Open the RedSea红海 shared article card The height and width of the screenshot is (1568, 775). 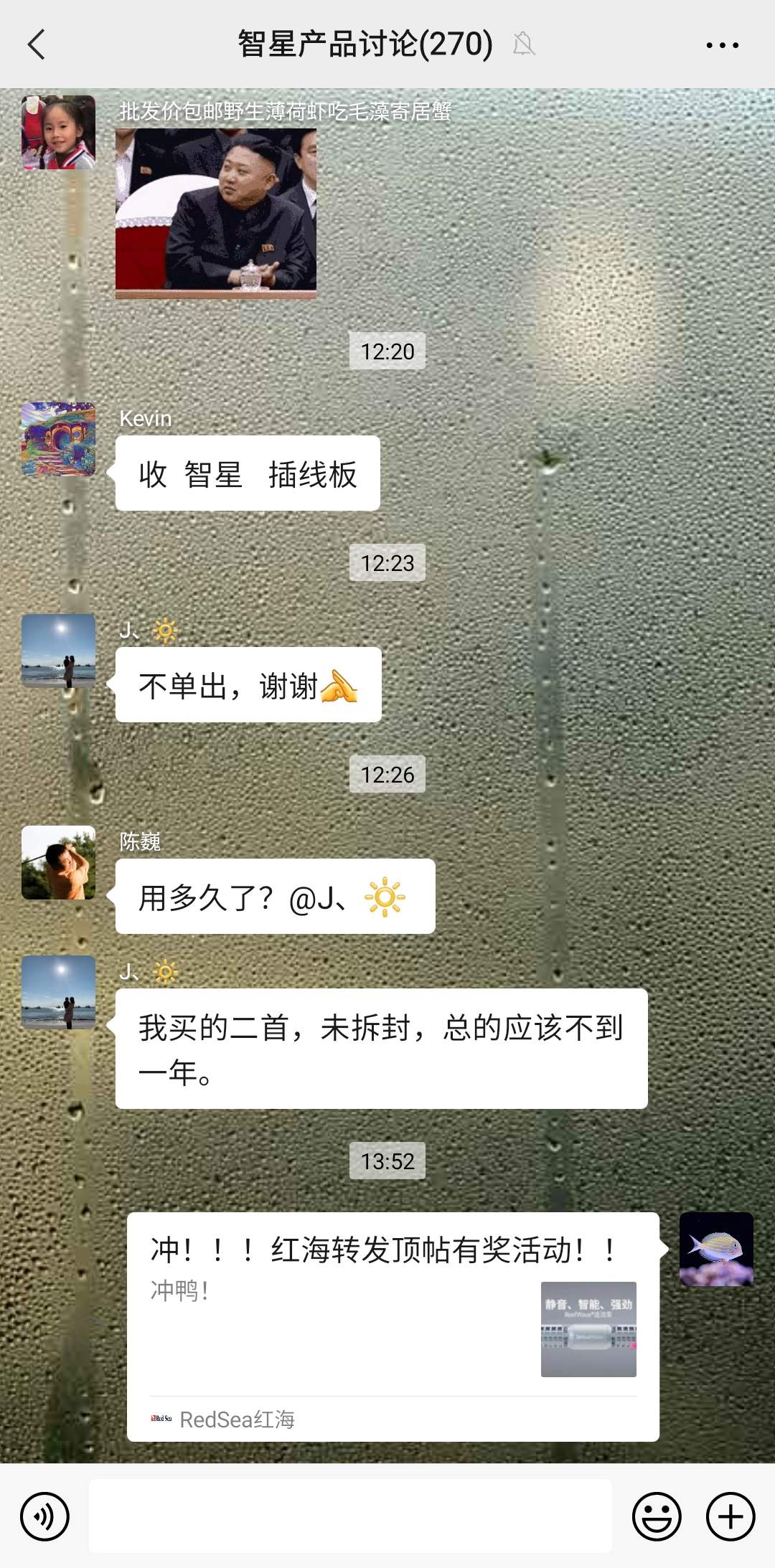[x=393, y=1326]
